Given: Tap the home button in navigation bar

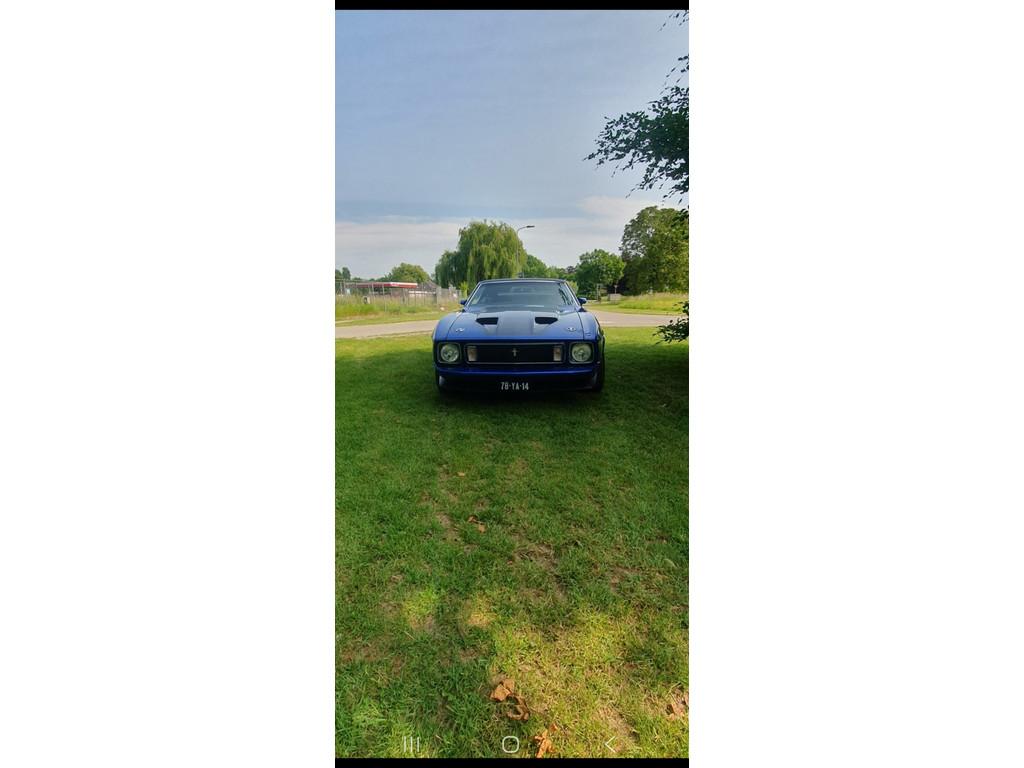Looking at the screenshot, I should (510, 744).
